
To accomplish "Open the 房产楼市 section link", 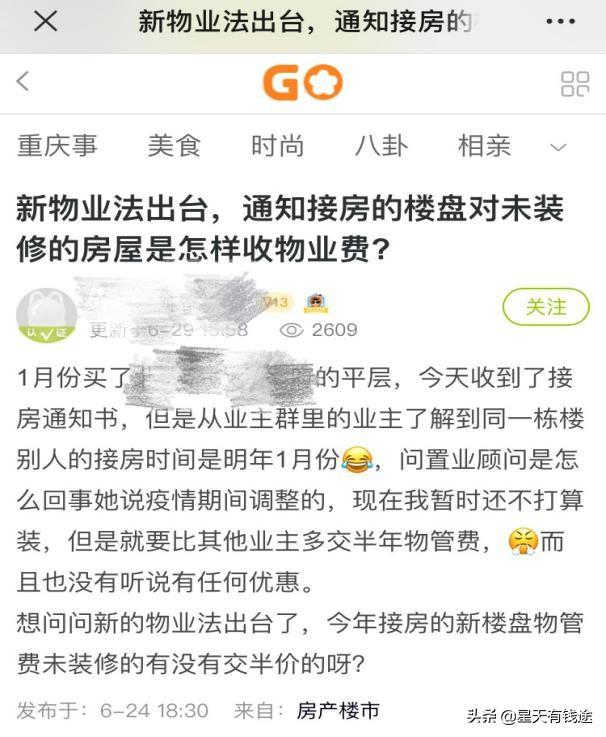I will 338,711.
